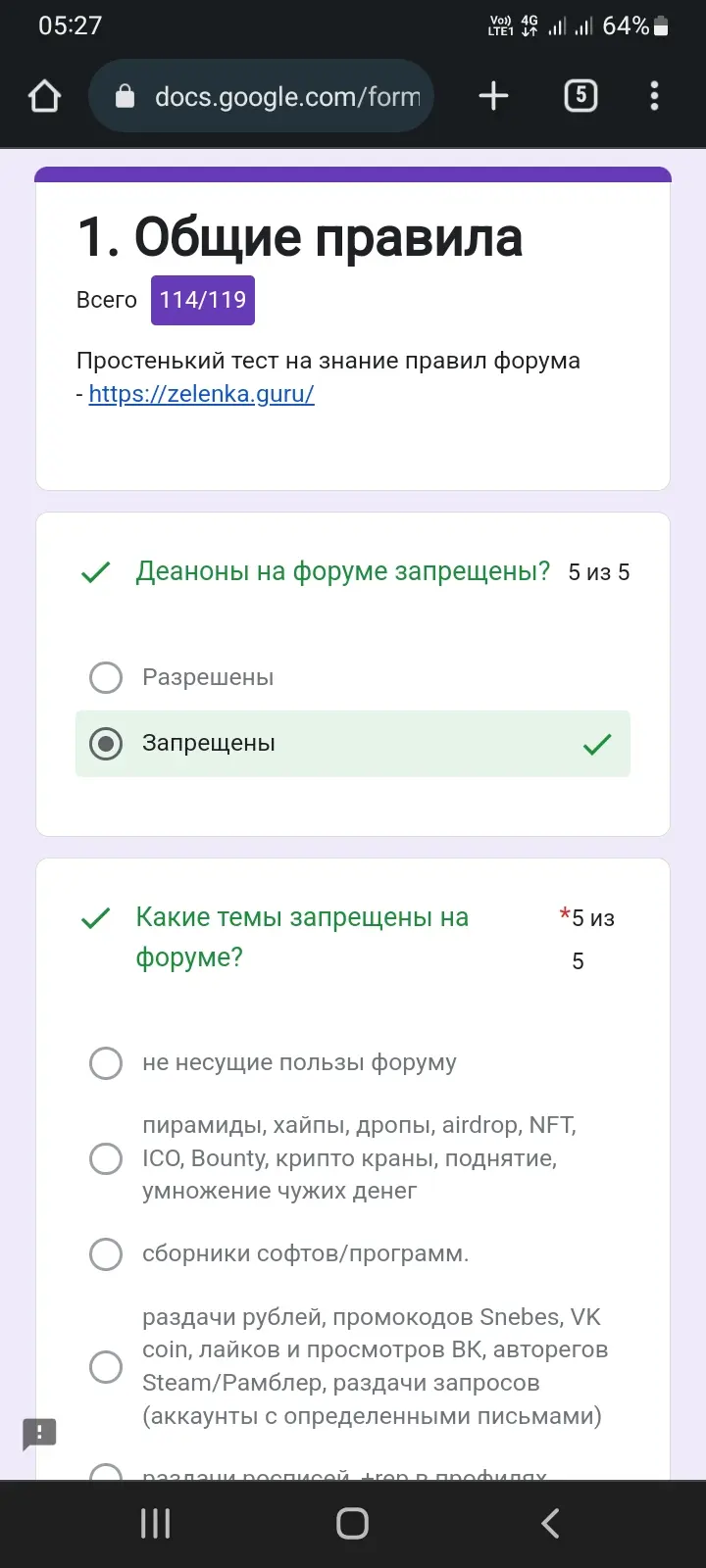Screen dimensions: 706x1568
Task: Open the browser home page
Action: [45, 96]
